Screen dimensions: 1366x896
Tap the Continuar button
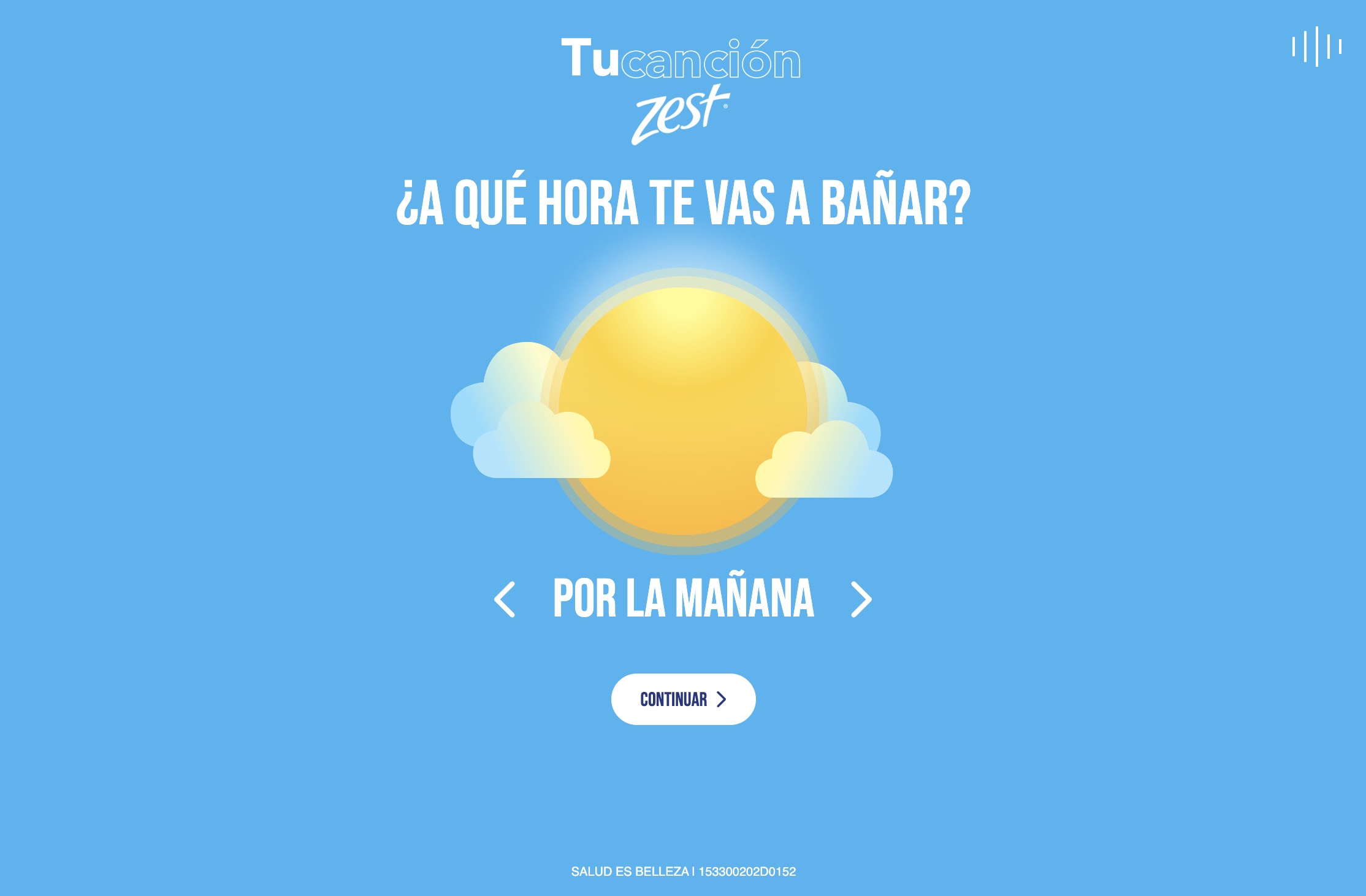coord(683,699)
